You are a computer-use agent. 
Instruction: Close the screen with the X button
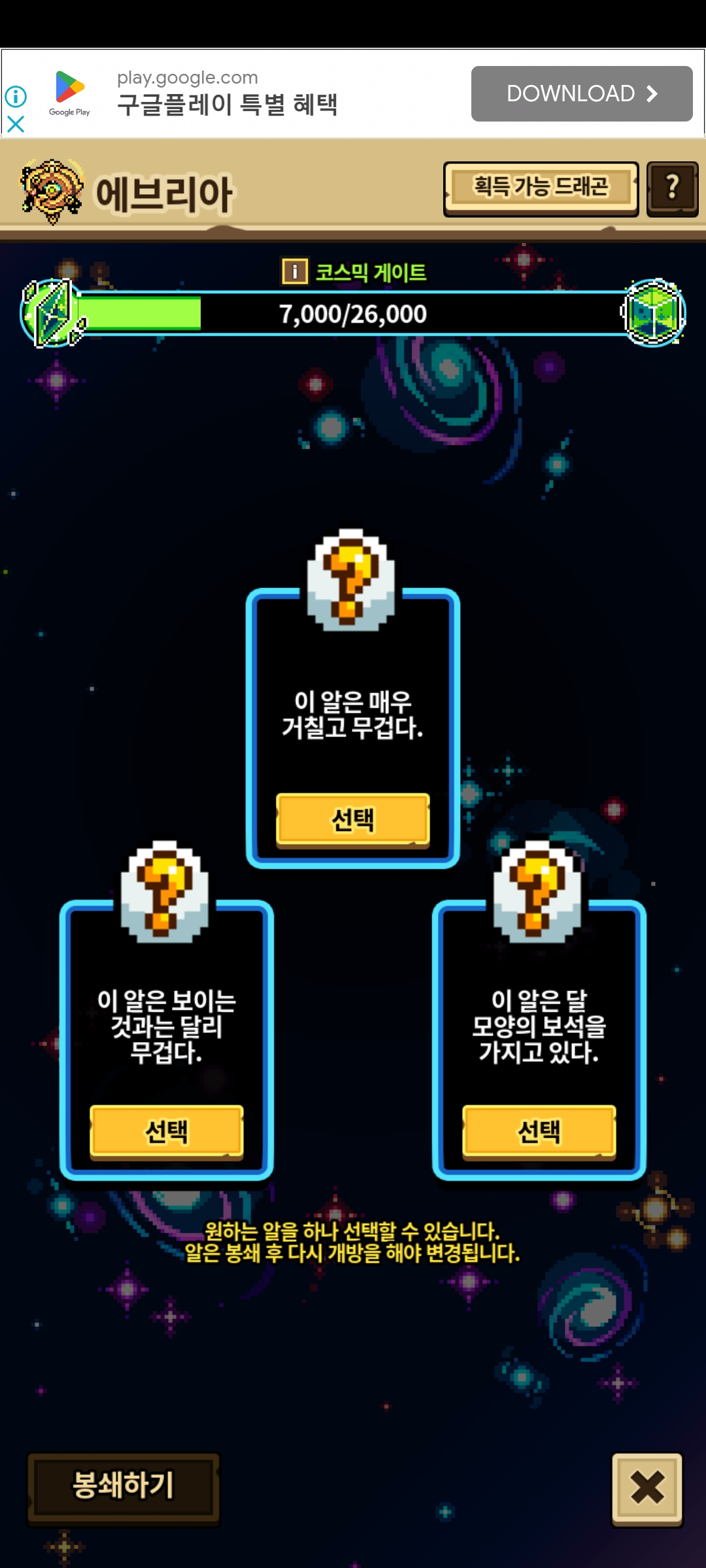click(x=647, y=1489)
